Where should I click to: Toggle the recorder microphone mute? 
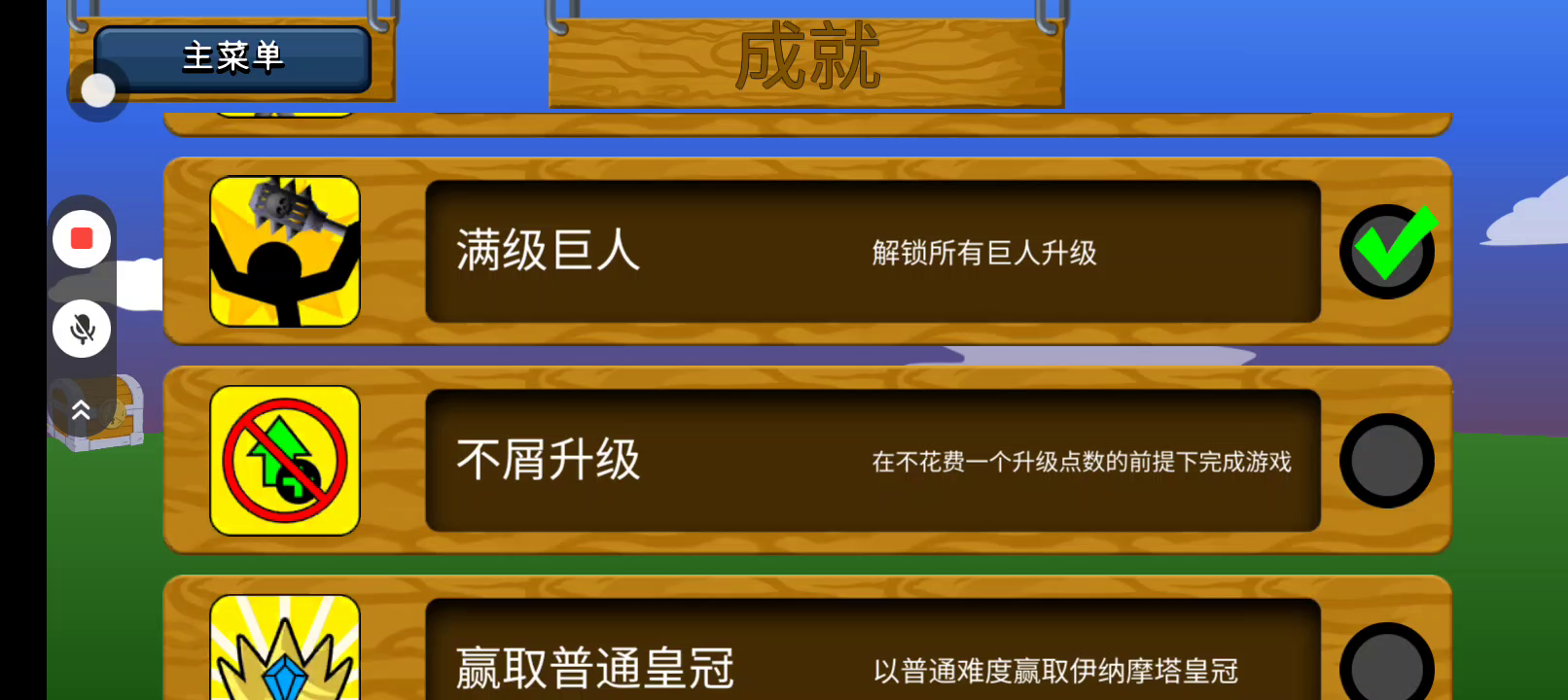pyautogui.click(x=82, y=329)
